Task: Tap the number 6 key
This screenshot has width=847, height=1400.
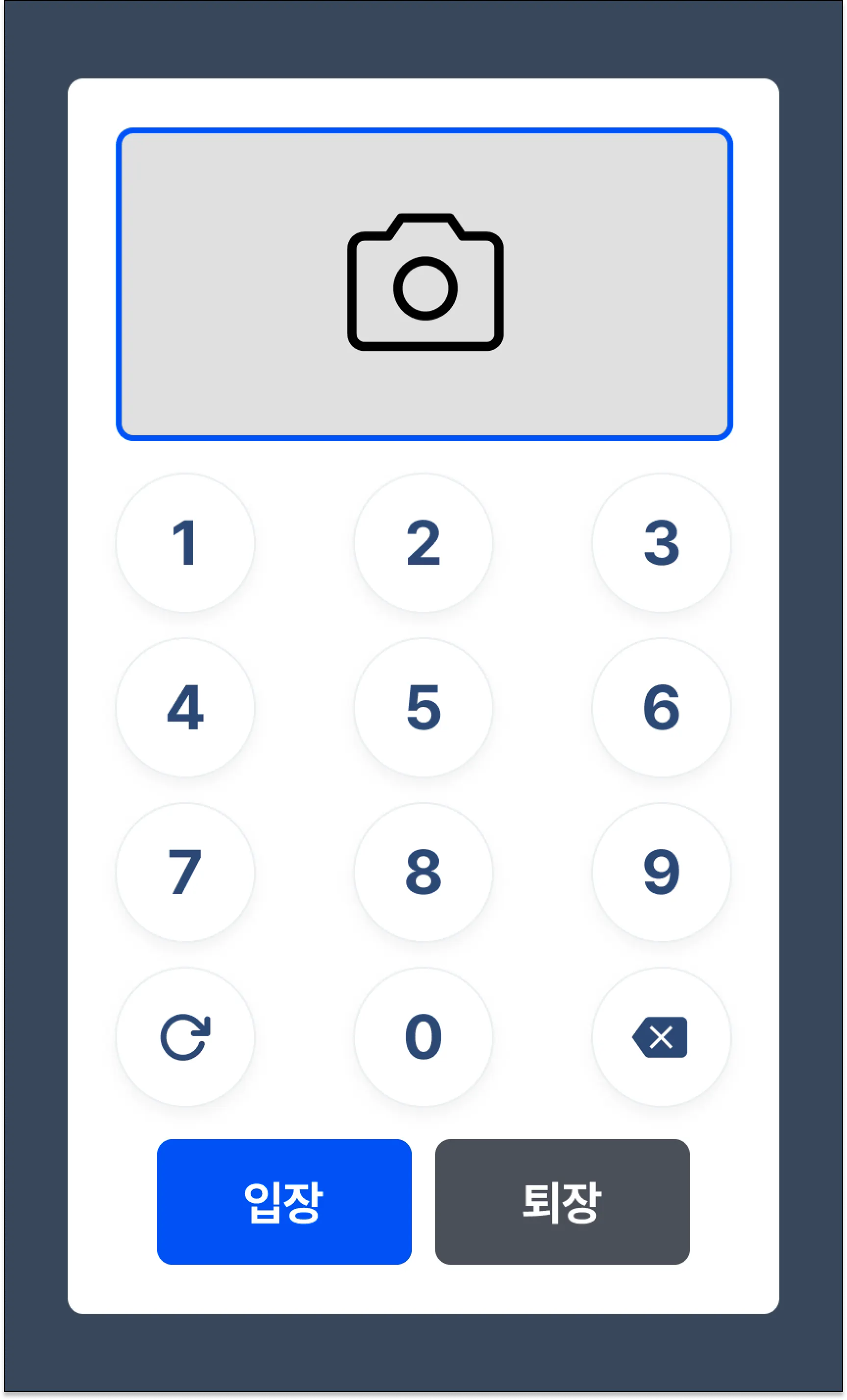Action: point(661,707)
